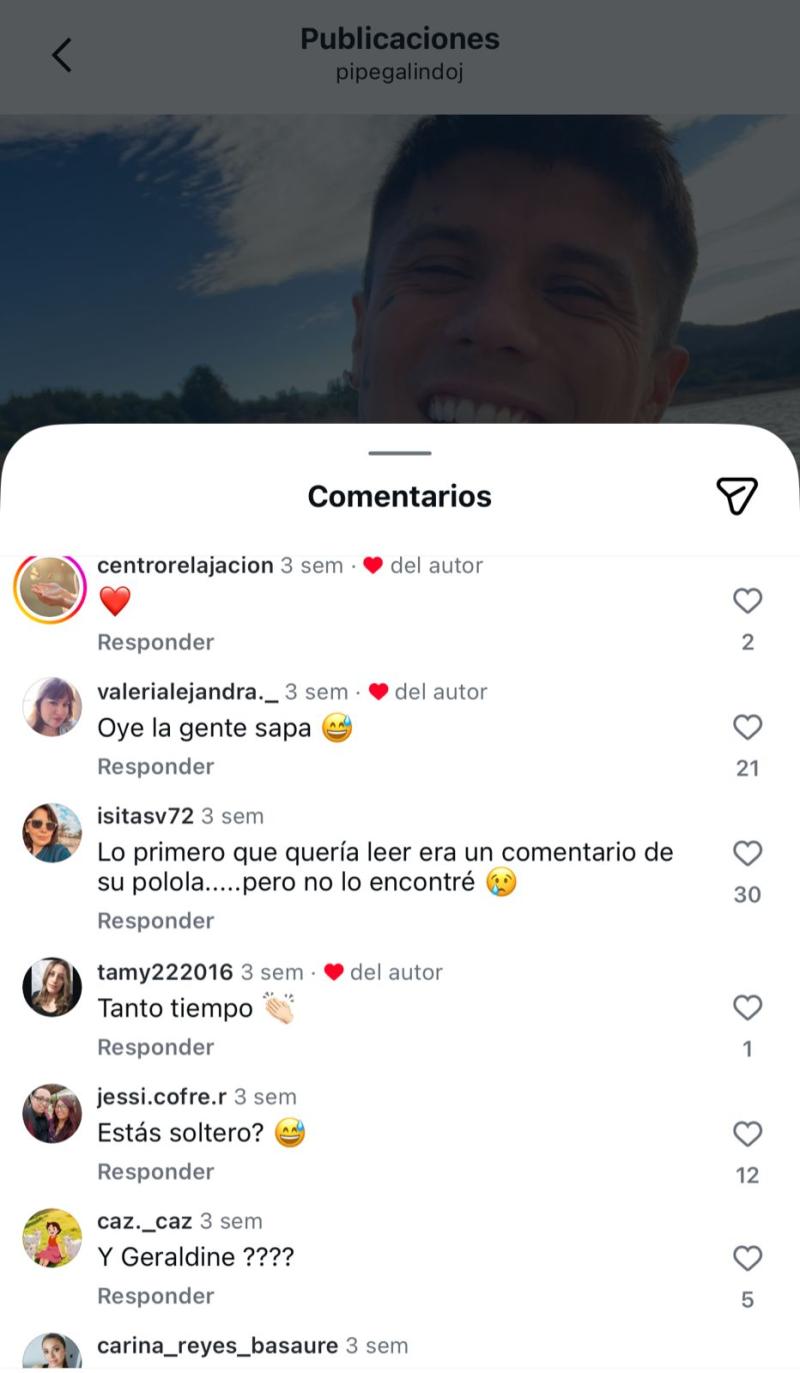Select the Comentarios header tab
Image resolution: width=800 pixels, height=1373 pixels.
[x=399, y=495]
